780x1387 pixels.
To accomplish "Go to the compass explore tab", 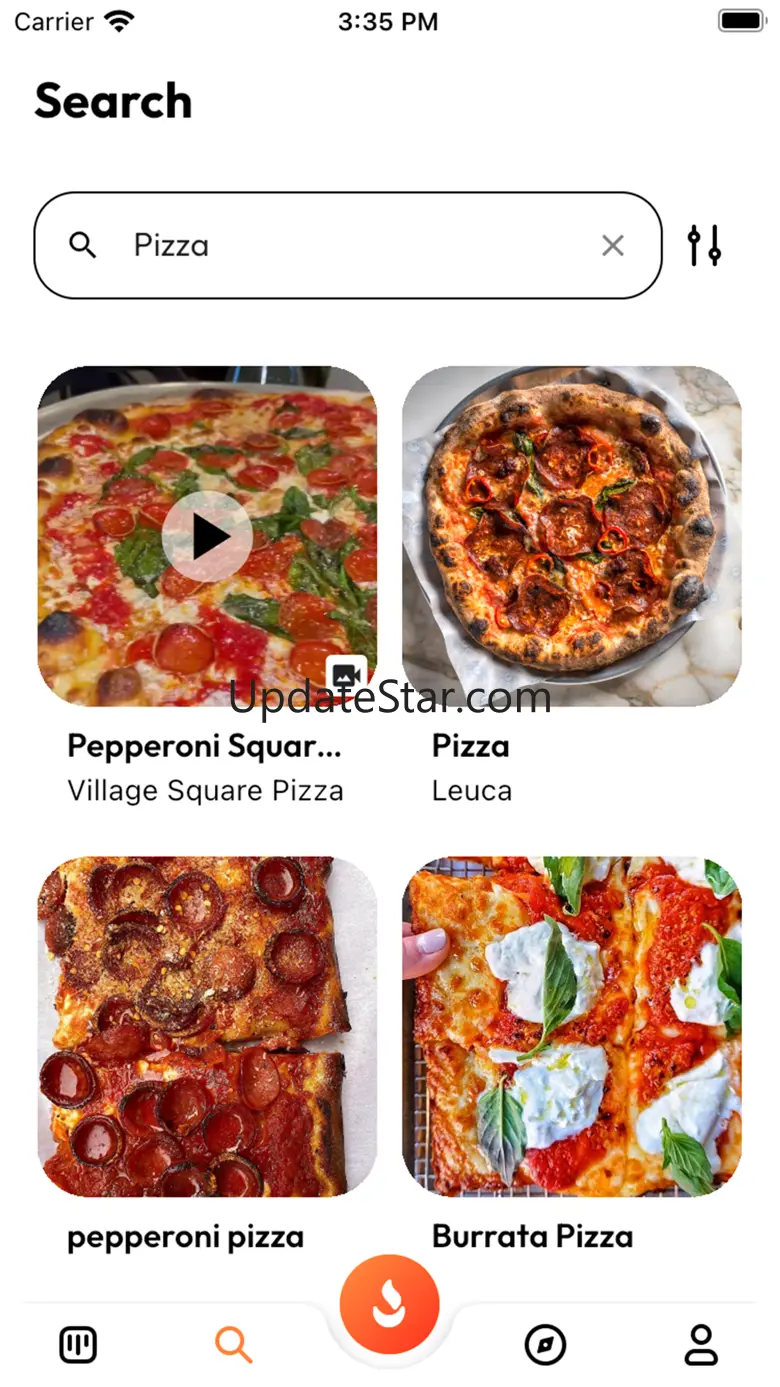I will pos(545,1345).
